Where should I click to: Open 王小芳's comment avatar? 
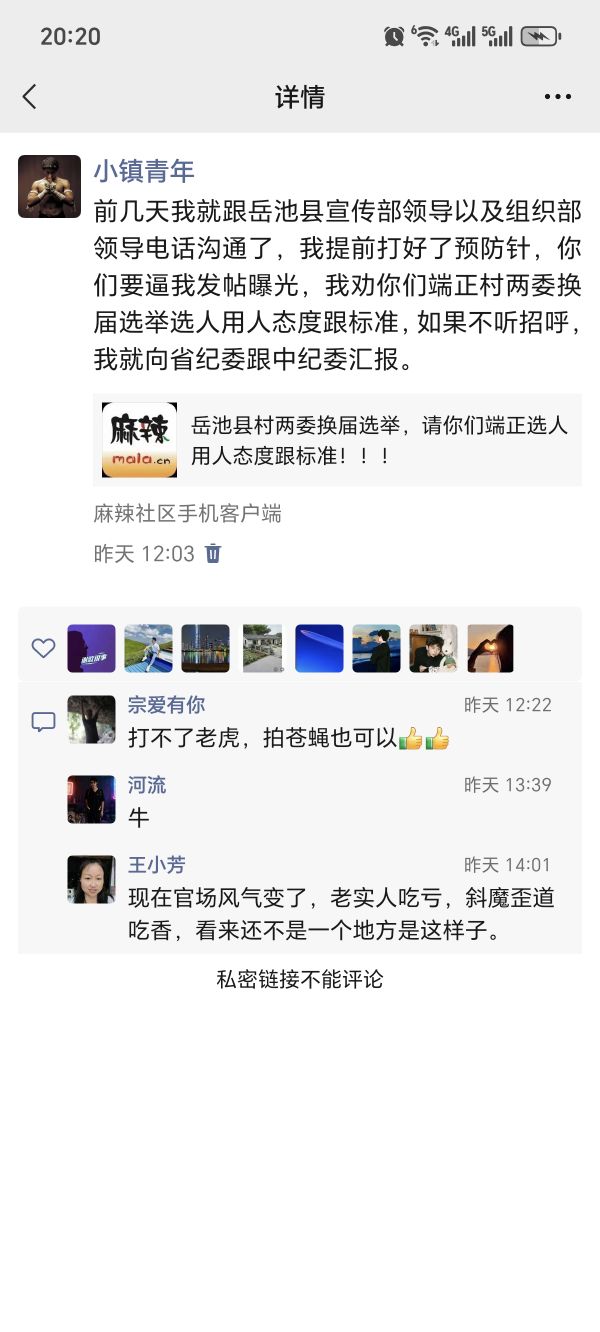[91, 880]
